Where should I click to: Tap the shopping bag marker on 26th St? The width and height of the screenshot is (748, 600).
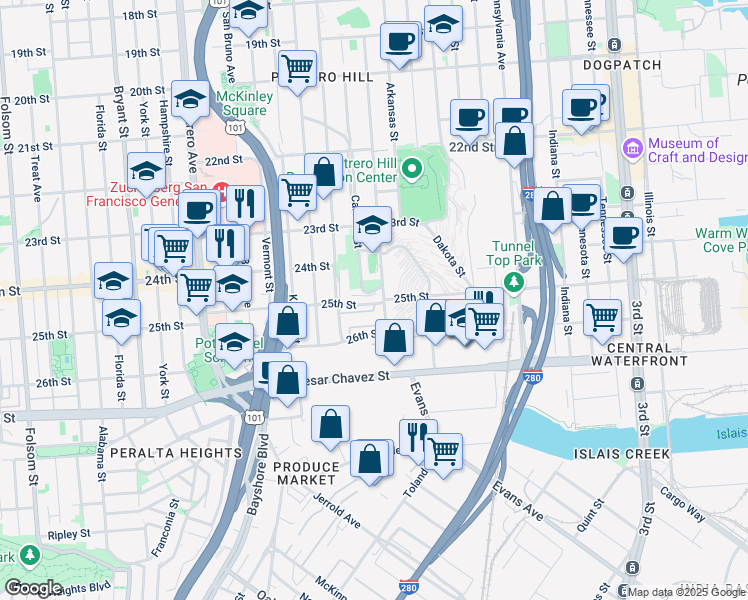click(x=395, y=341)
